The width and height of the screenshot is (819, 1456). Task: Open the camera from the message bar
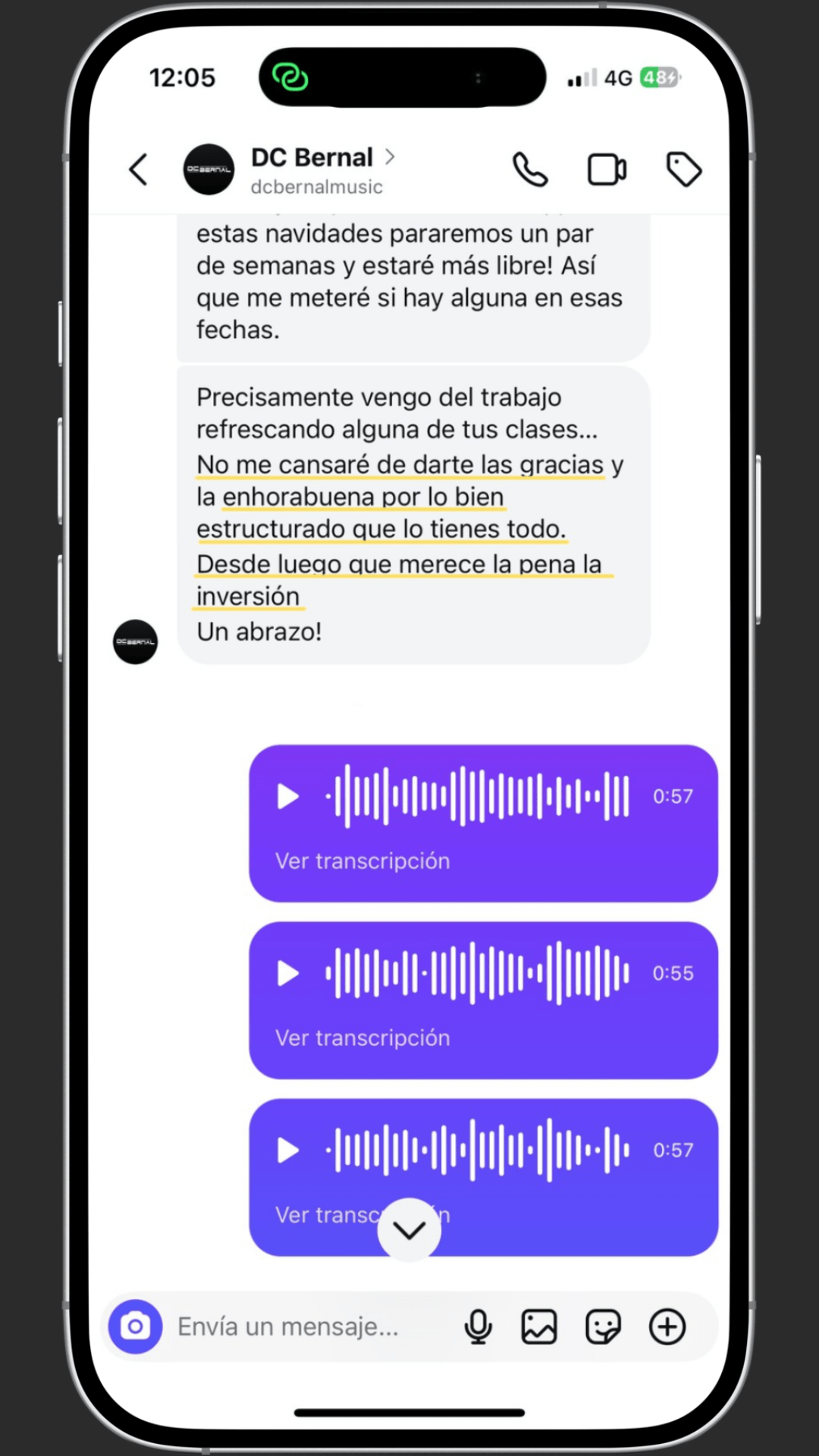pos(136,1326)
